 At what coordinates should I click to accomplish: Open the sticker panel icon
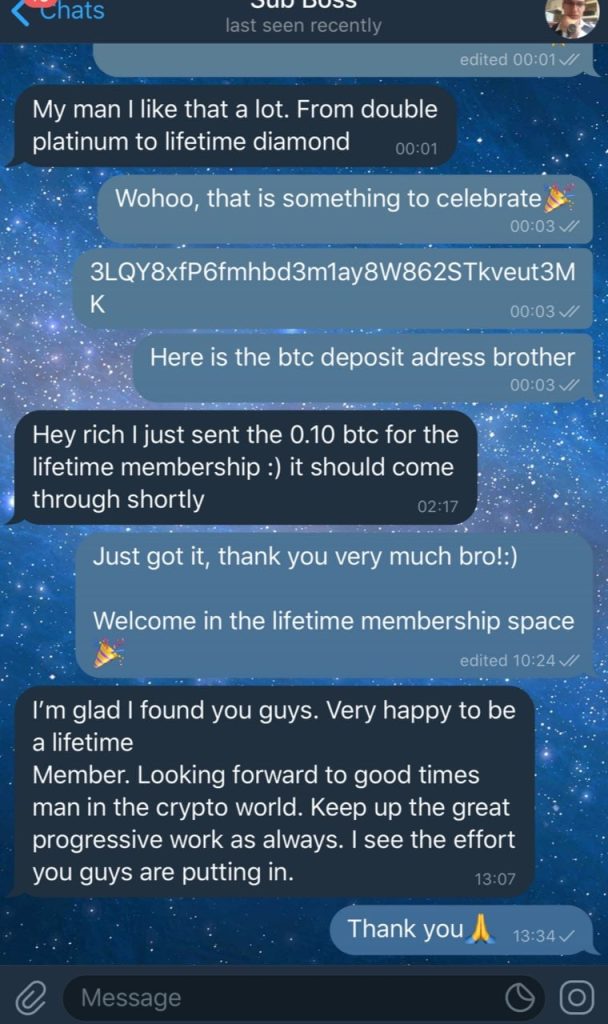click(x=520, y=997)
